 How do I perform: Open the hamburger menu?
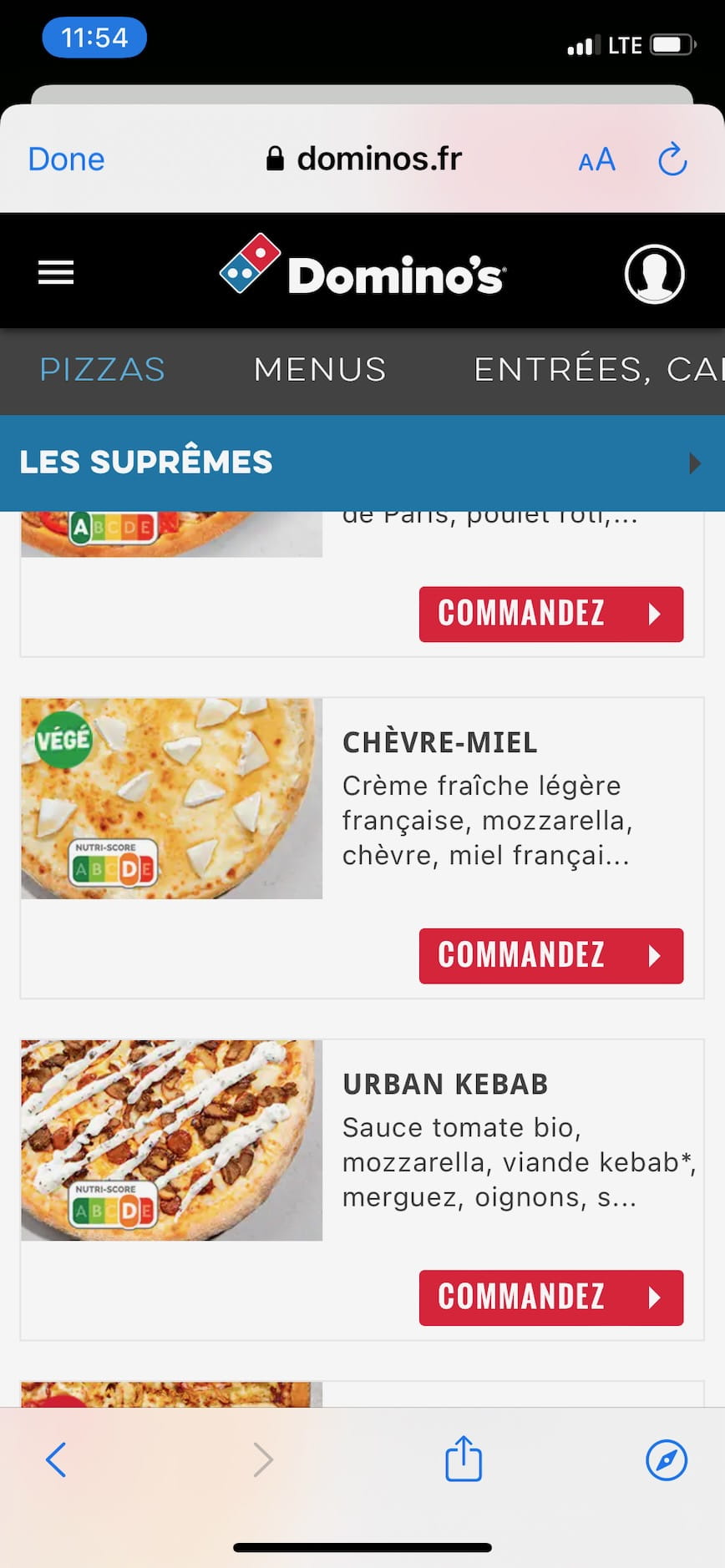pyautogui.click(x=56, y=272)
